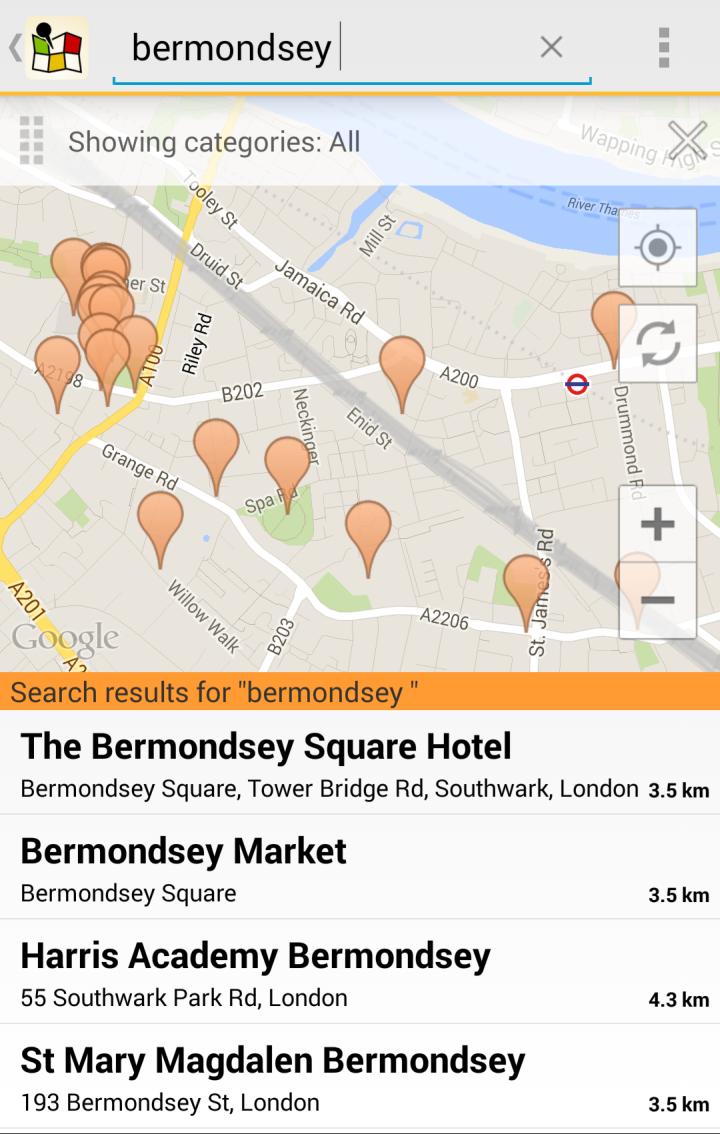Zoom in on the map
This screenshot has width=720, height=1134.
point(657,524)
